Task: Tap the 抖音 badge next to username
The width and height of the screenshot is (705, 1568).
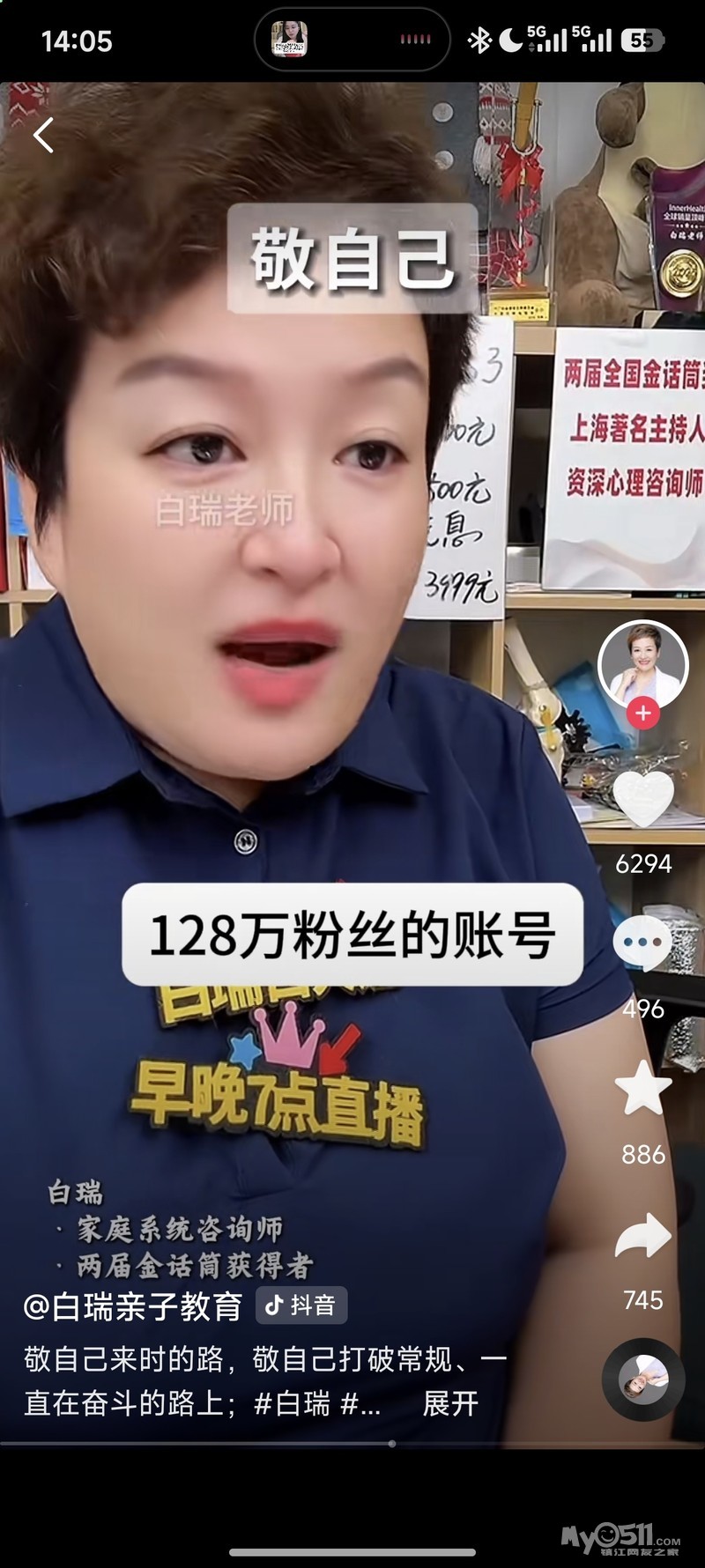Action: (x=301, y=1305)
